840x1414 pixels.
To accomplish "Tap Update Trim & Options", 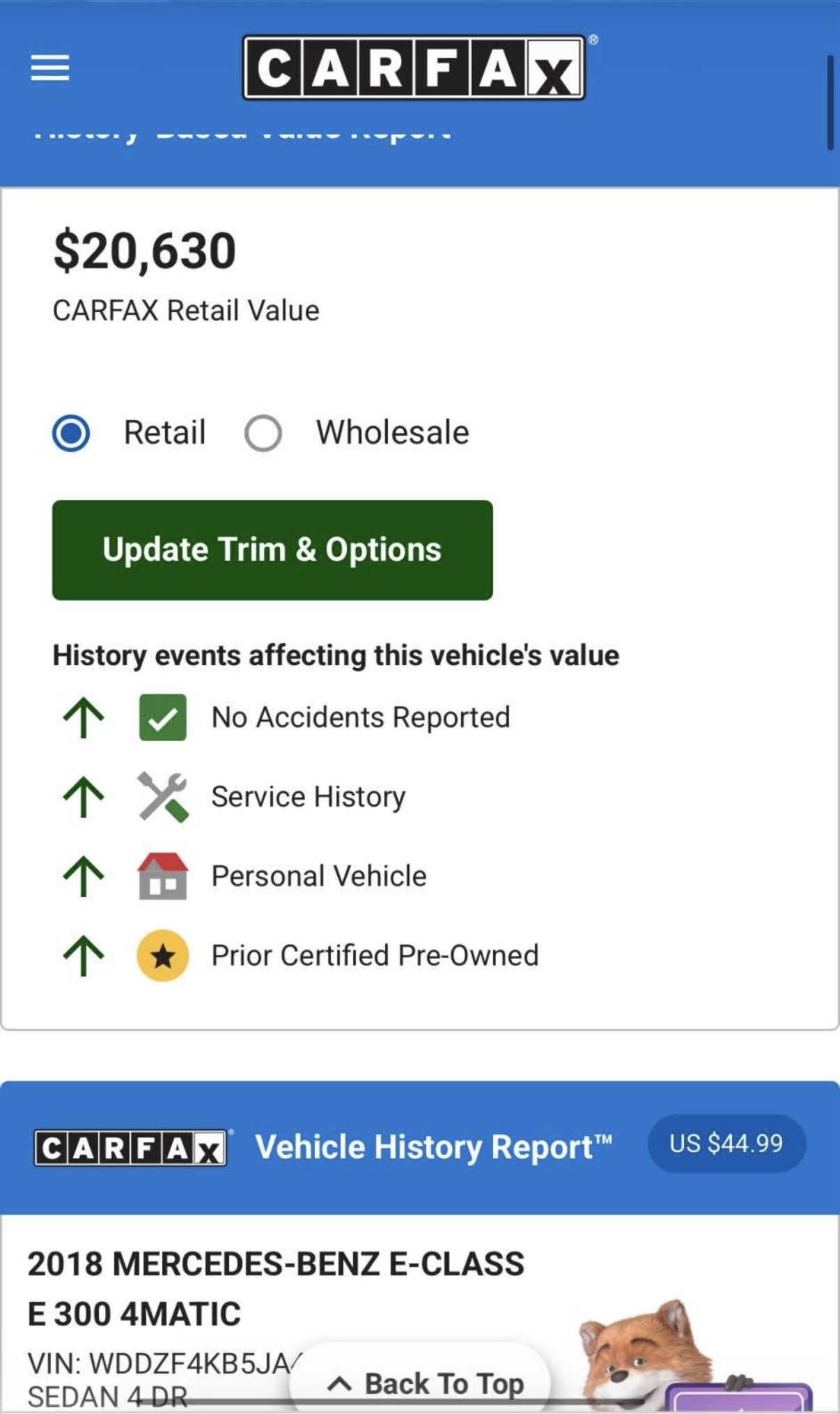I will point(272,550).
